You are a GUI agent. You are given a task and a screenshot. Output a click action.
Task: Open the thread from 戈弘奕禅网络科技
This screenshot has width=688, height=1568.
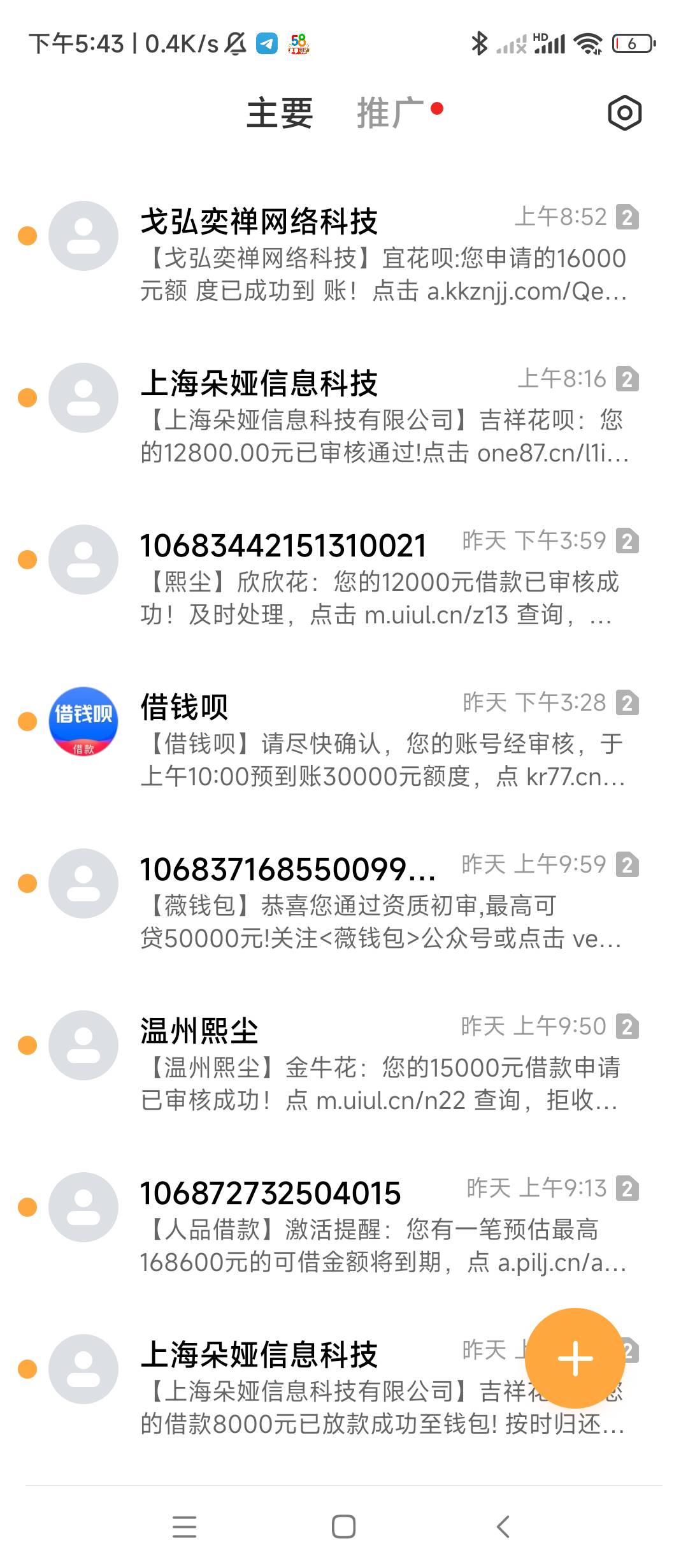pos(344,254)
